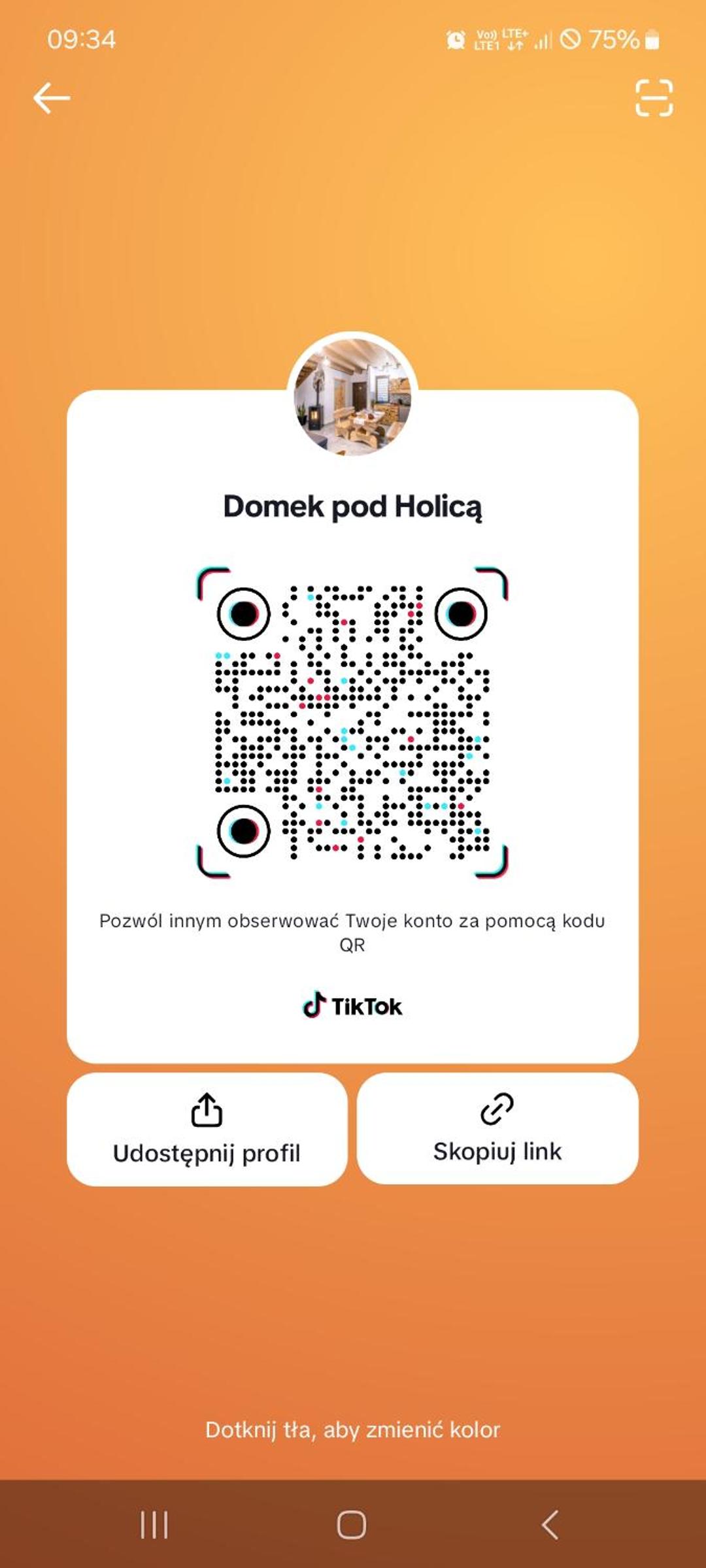Copy the profile link with Skopiuj link
The width and height of the screenshot is (706, 1568).
pyautogui.click(x=497, y=1128)
